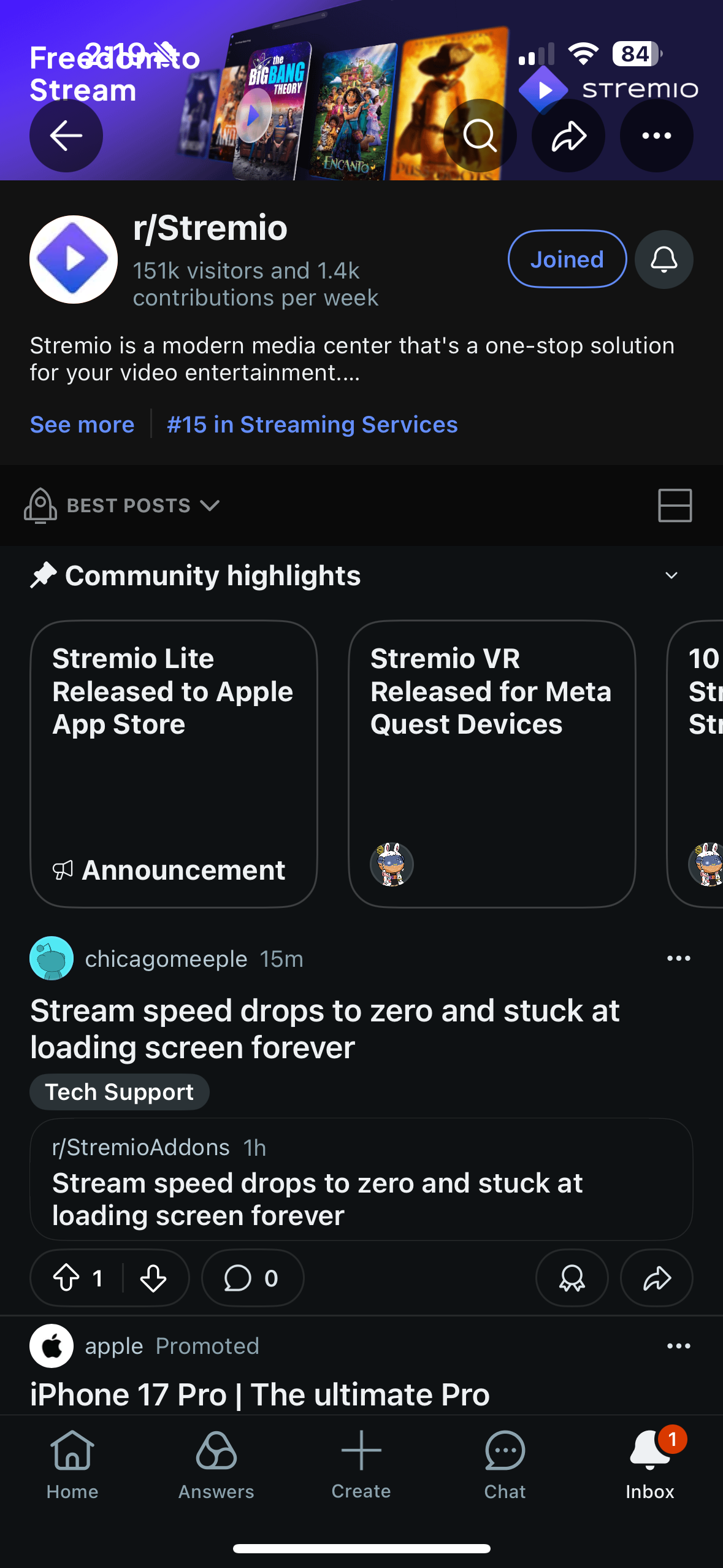Search within r/Stremio
This screenshot has width=723, height=1568.
480,136
